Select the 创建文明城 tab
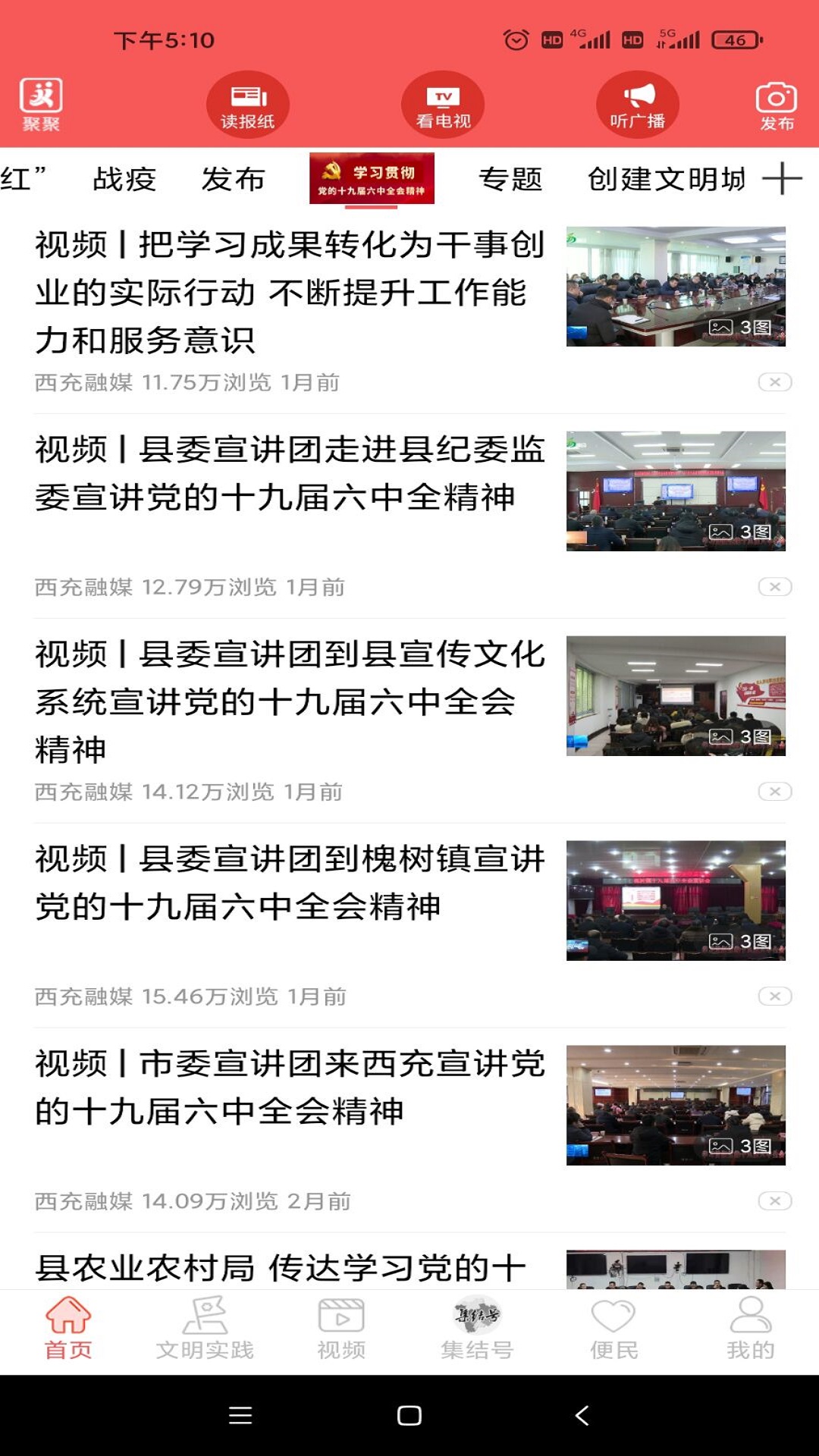 click(x=666, y=180)
